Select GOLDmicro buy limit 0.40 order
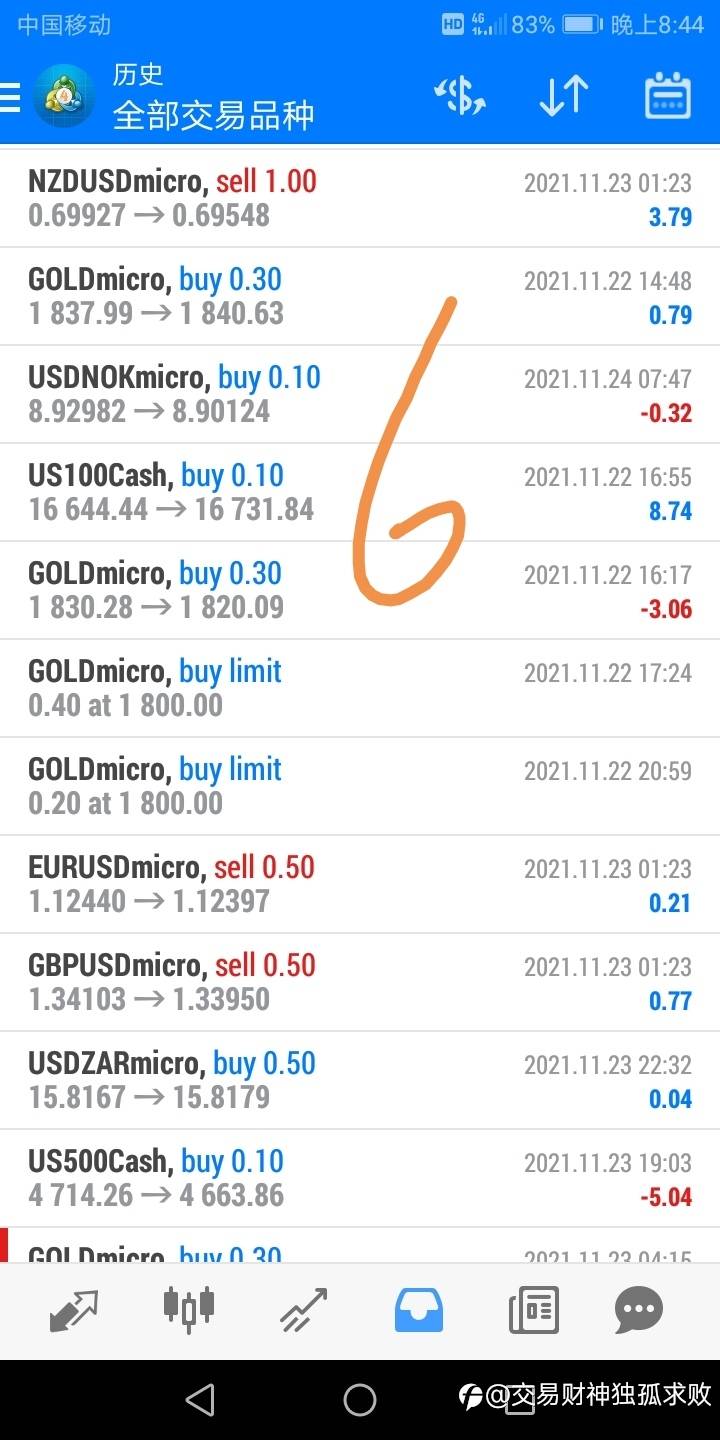The image size is (720, 1440). pos(360,688)
